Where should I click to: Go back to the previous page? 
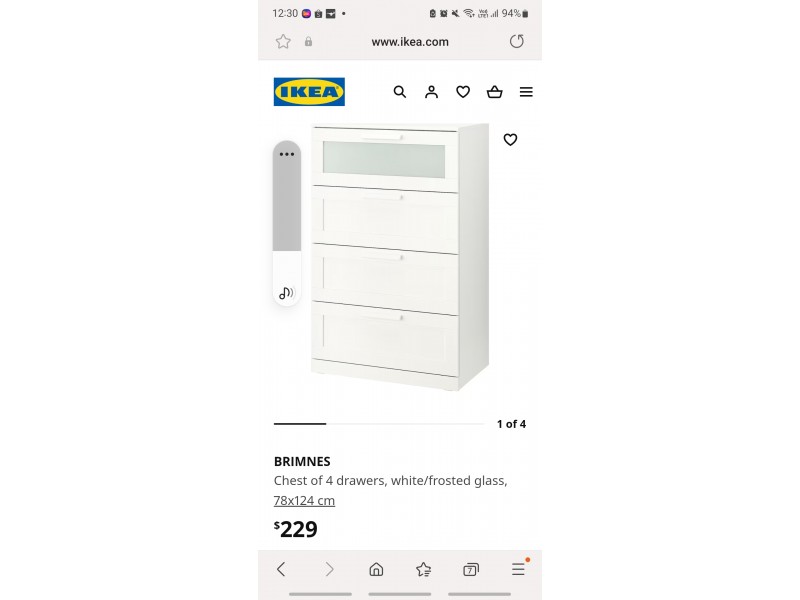click(x=281, y=569)
